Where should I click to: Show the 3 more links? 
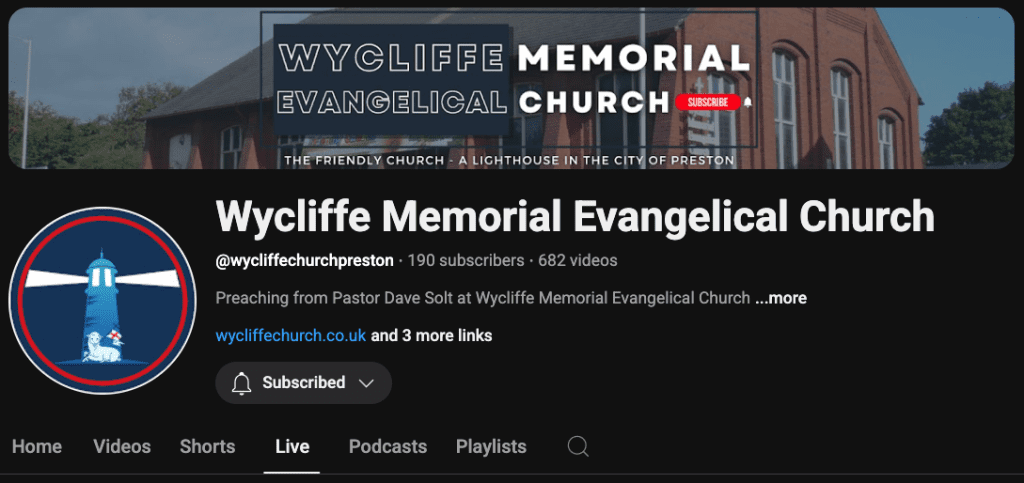click(x=432, y=336)
